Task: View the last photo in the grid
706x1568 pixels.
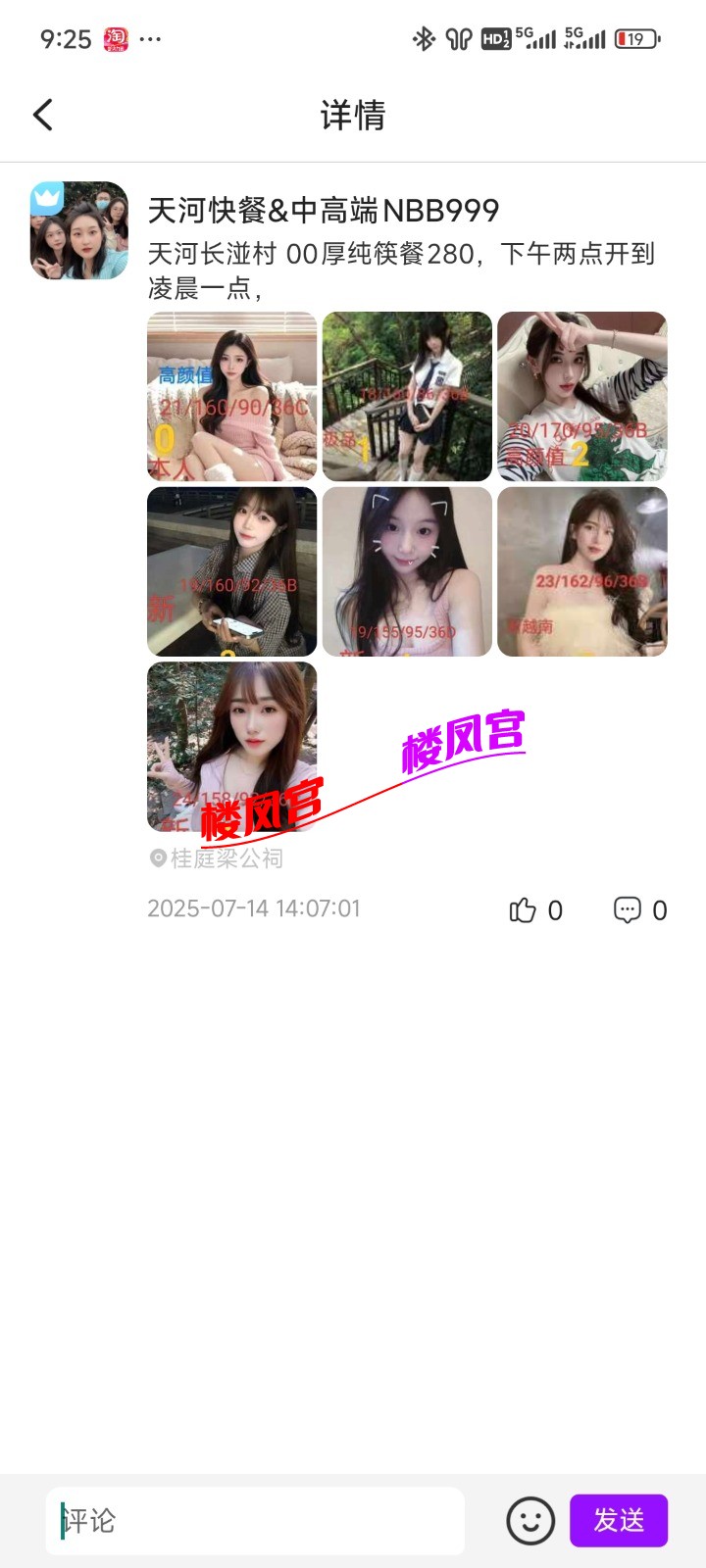Action: click(x=232, y=747)
